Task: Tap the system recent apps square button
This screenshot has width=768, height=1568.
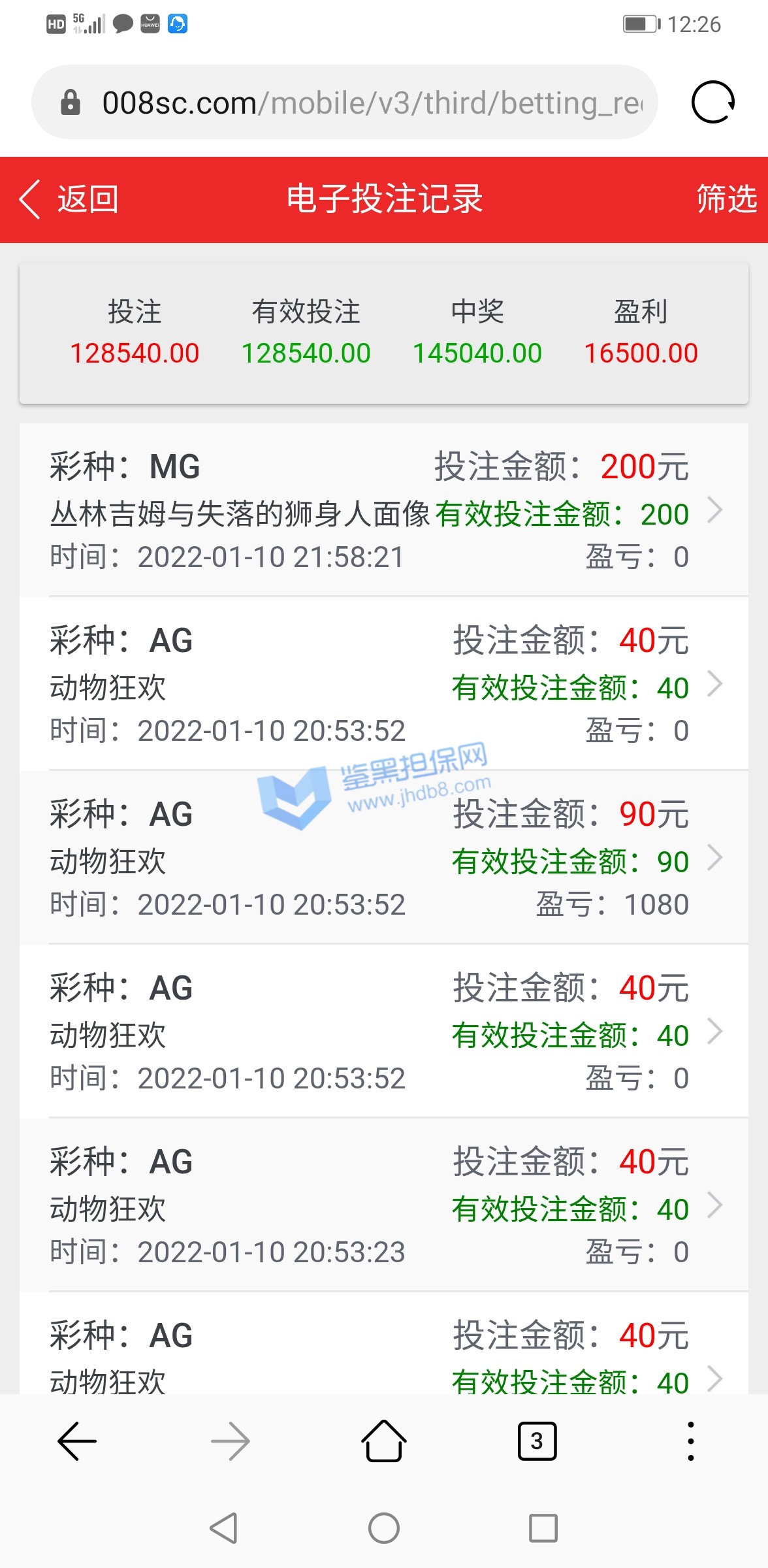Action: 543,1528
